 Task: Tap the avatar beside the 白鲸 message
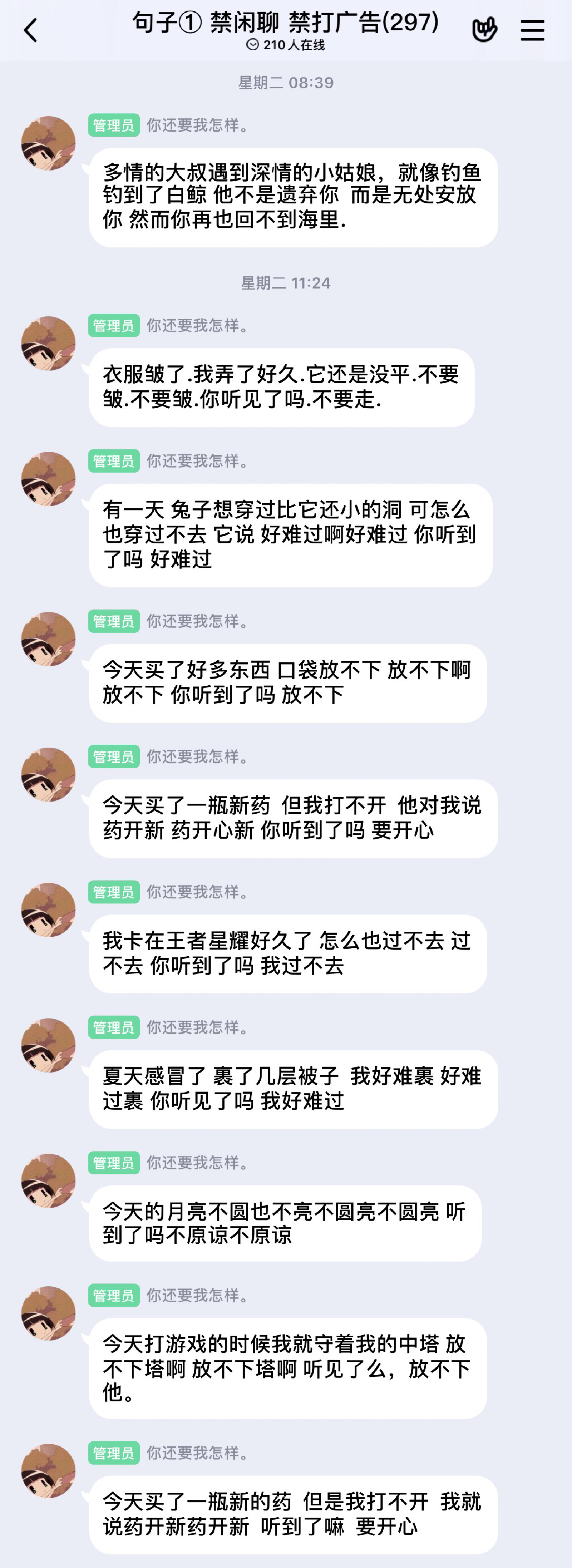(x=48, y=143)
